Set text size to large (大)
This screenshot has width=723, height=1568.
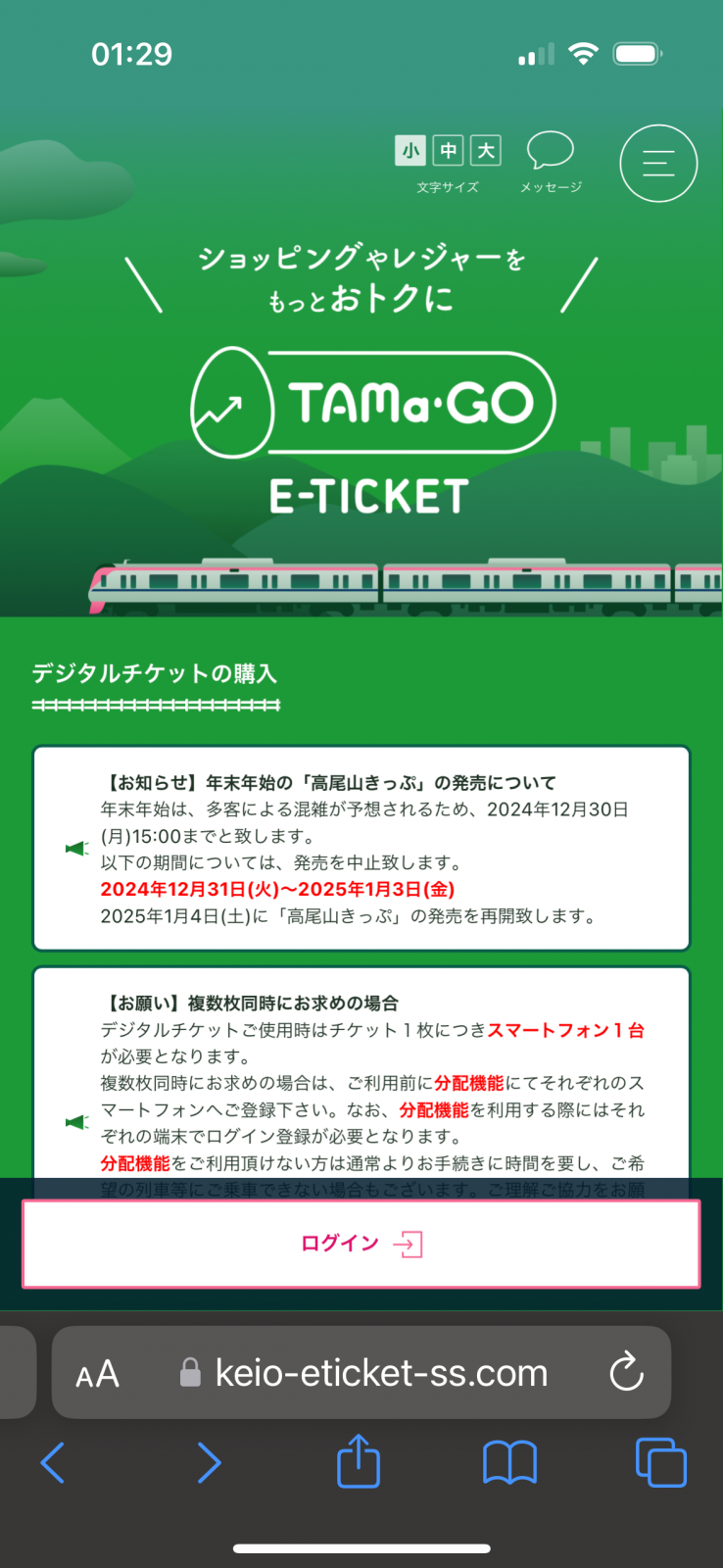[x=486, y=151]
